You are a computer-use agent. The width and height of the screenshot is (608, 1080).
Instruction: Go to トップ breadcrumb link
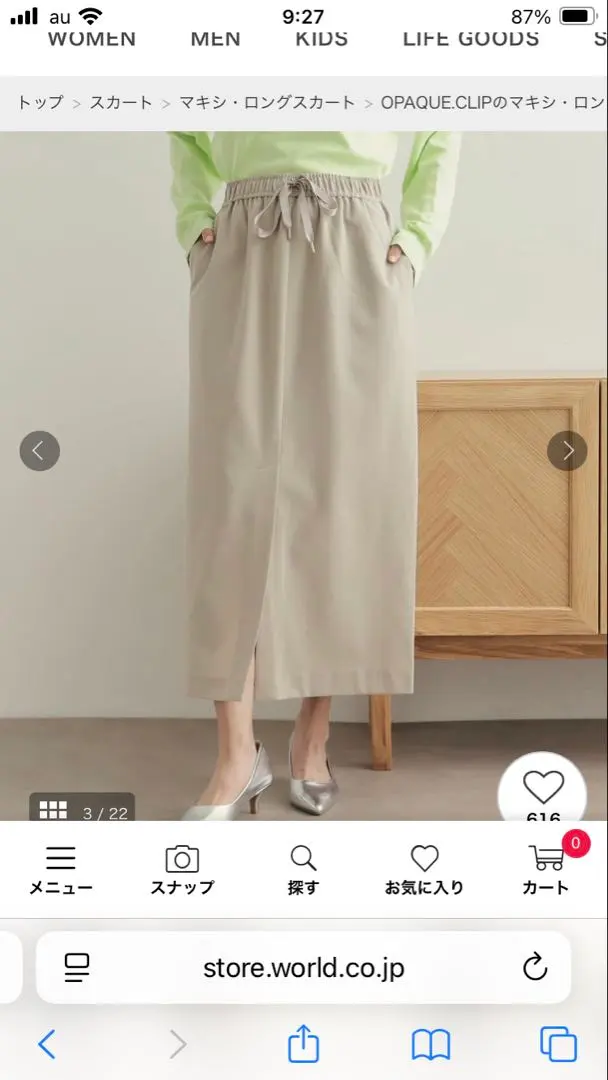point(40,103)
